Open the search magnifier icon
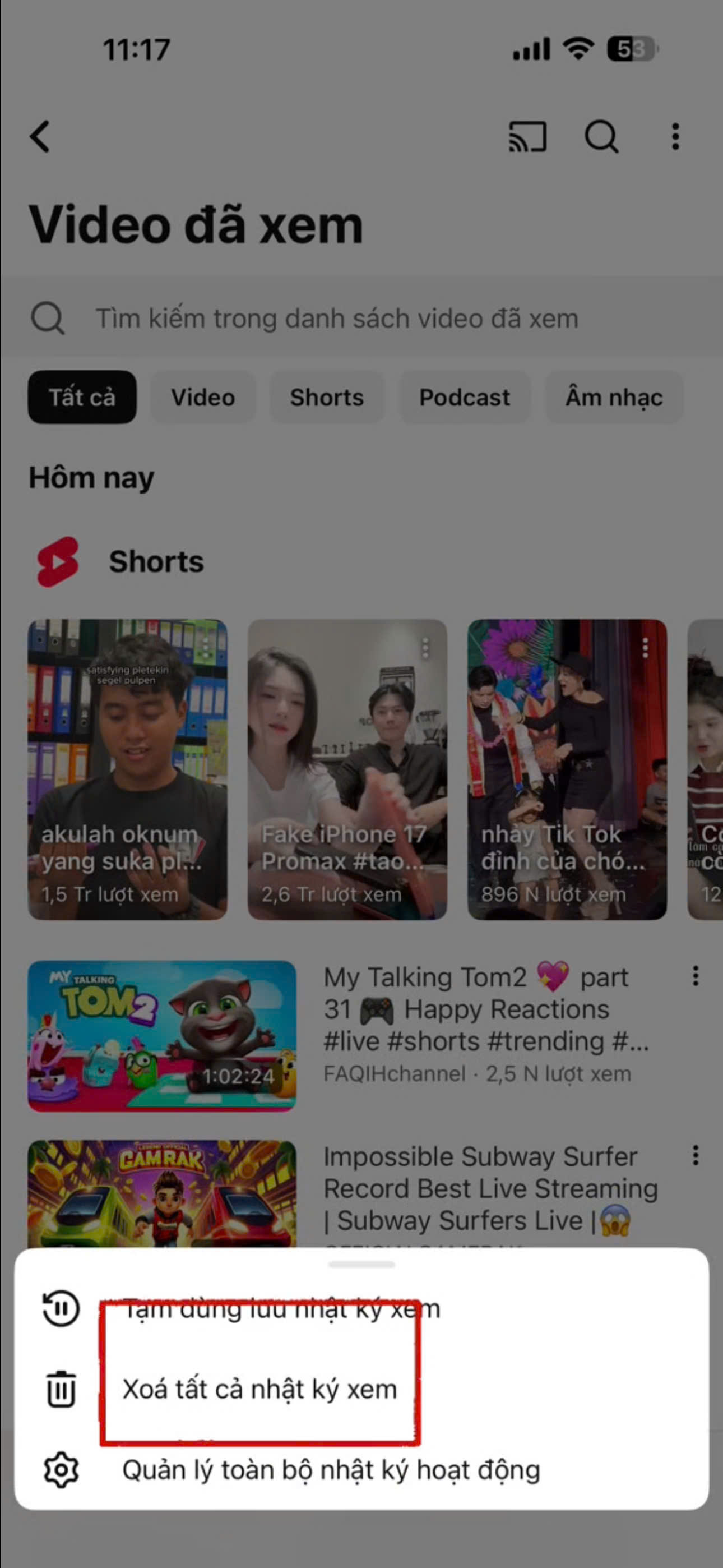Viewport: 723px width, 1568px height. 601,136
